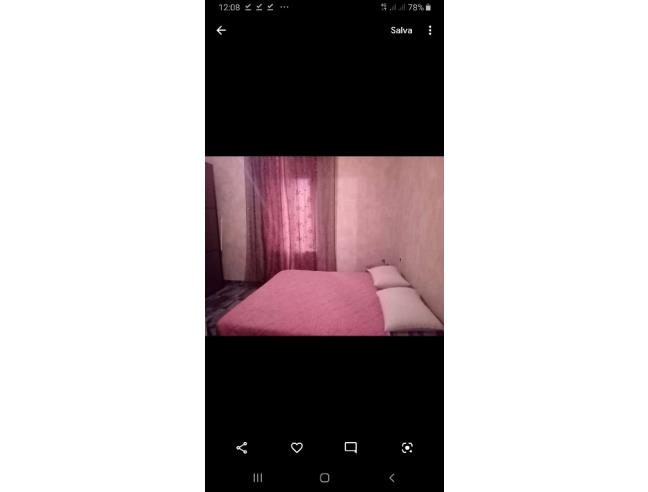
Task: Mark the photo as favorite
Action: [x=297, y=448]
